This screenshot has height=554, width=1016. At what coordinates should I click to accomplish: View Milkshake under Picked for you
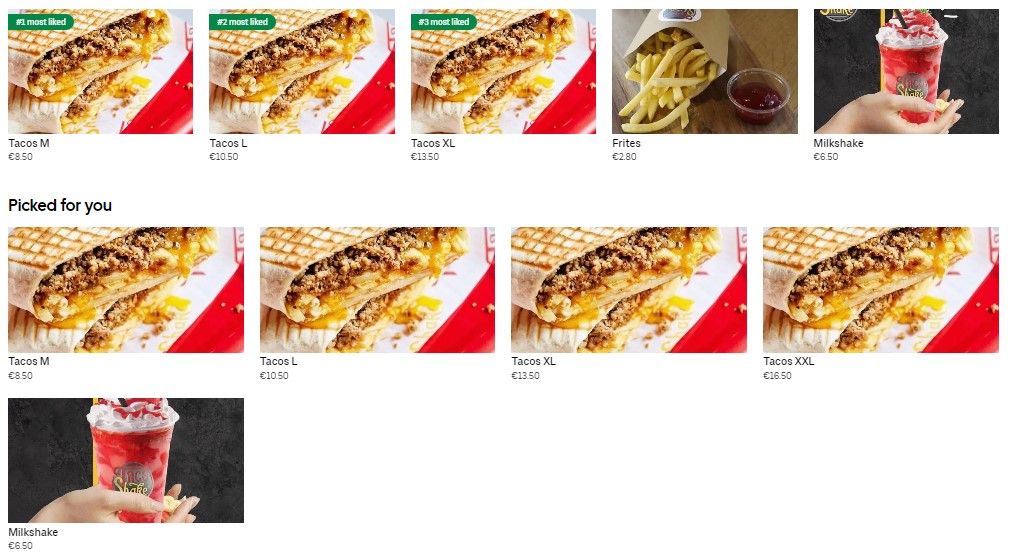tap(126, 460)
